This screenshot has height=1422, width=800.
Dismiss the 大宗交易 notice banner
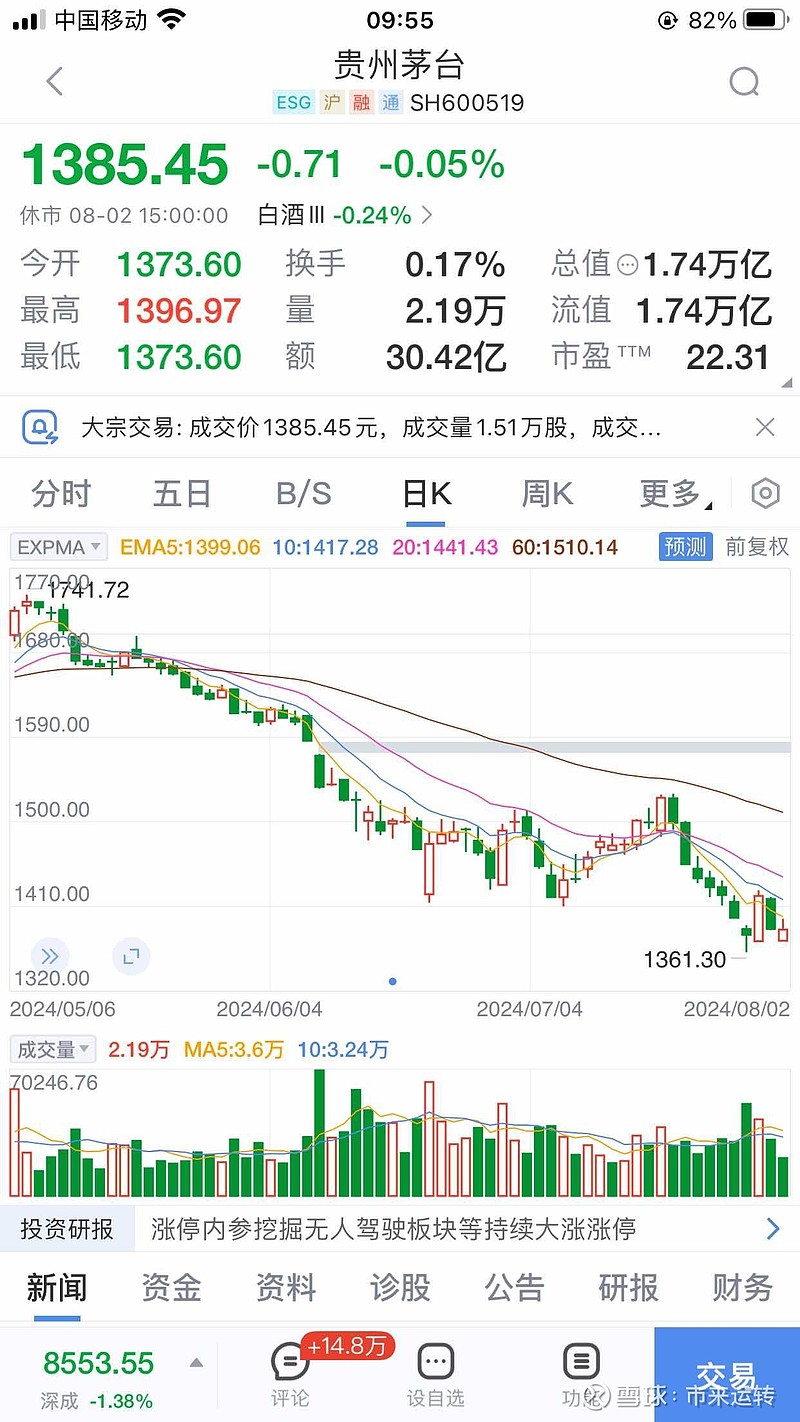[765, 428]
